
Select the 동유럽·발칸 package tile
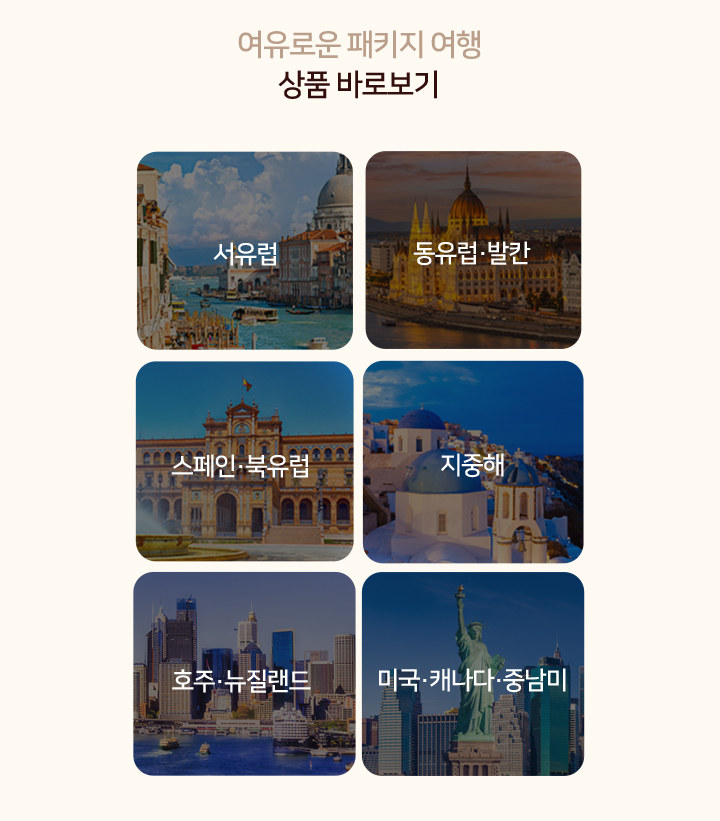[x=478, y=250]
